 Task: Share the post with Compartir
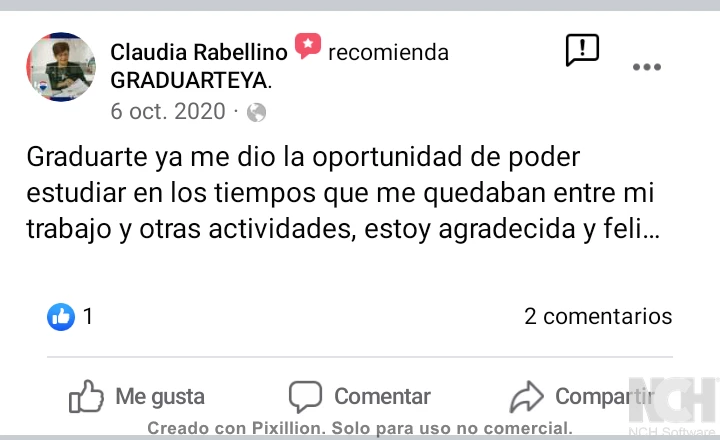582,396
